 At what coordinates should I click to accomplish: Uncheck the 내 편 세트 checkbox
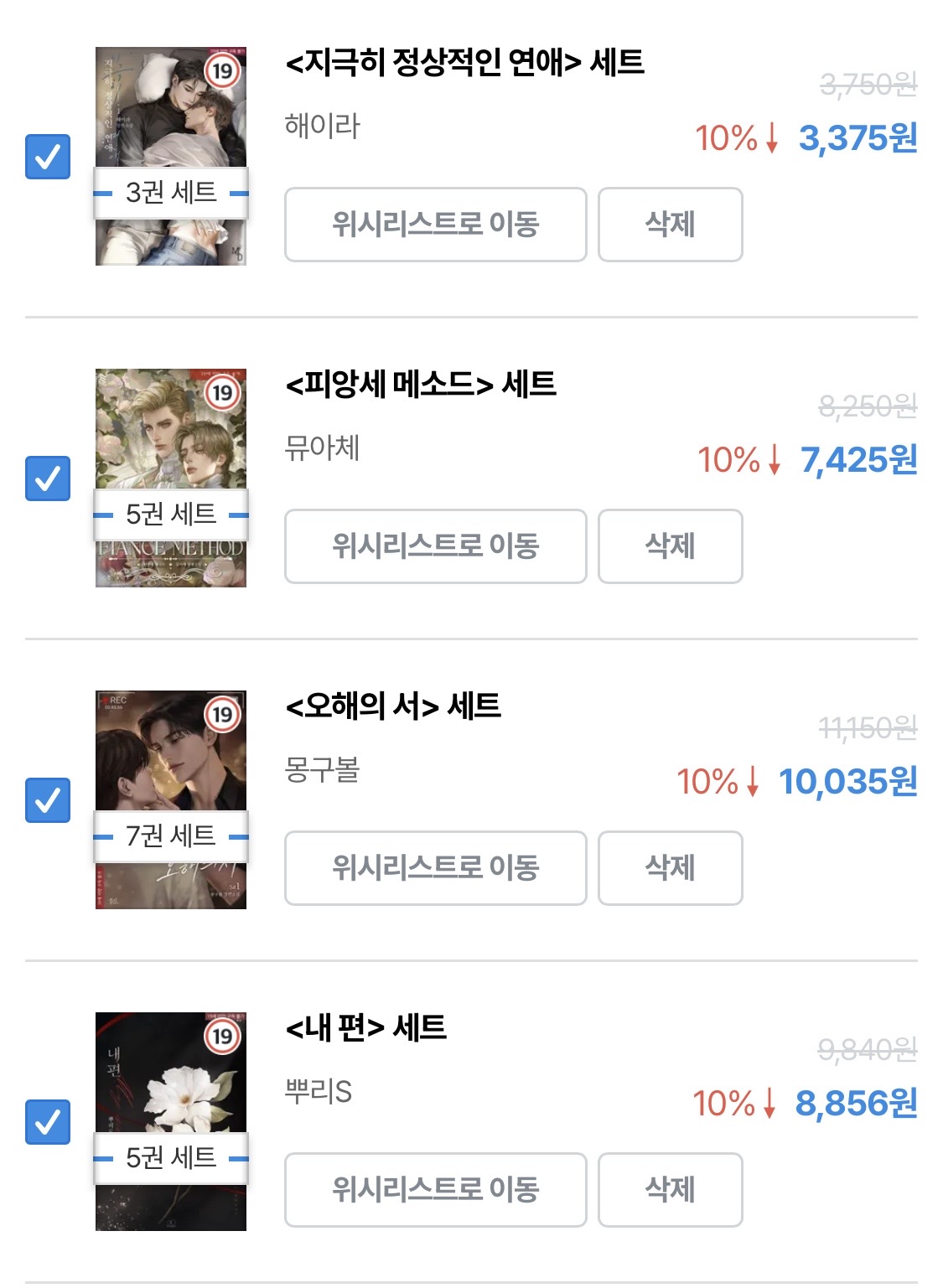[48, 1122]
